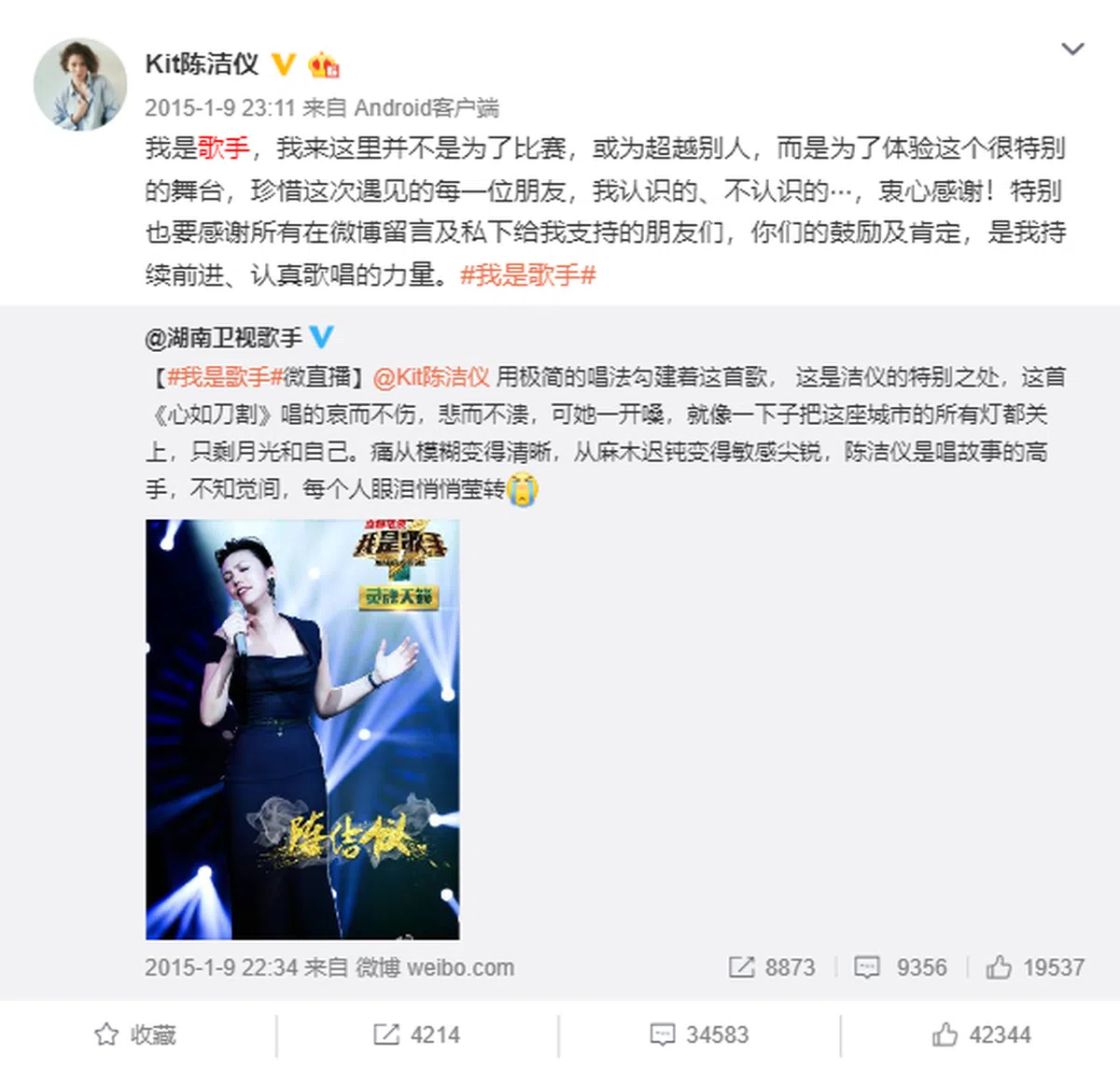Open the #我是歌手# hashtag in Kit's post
Image resolution: width=1120 pixels, height=1069 pixels.
(527, 275)
